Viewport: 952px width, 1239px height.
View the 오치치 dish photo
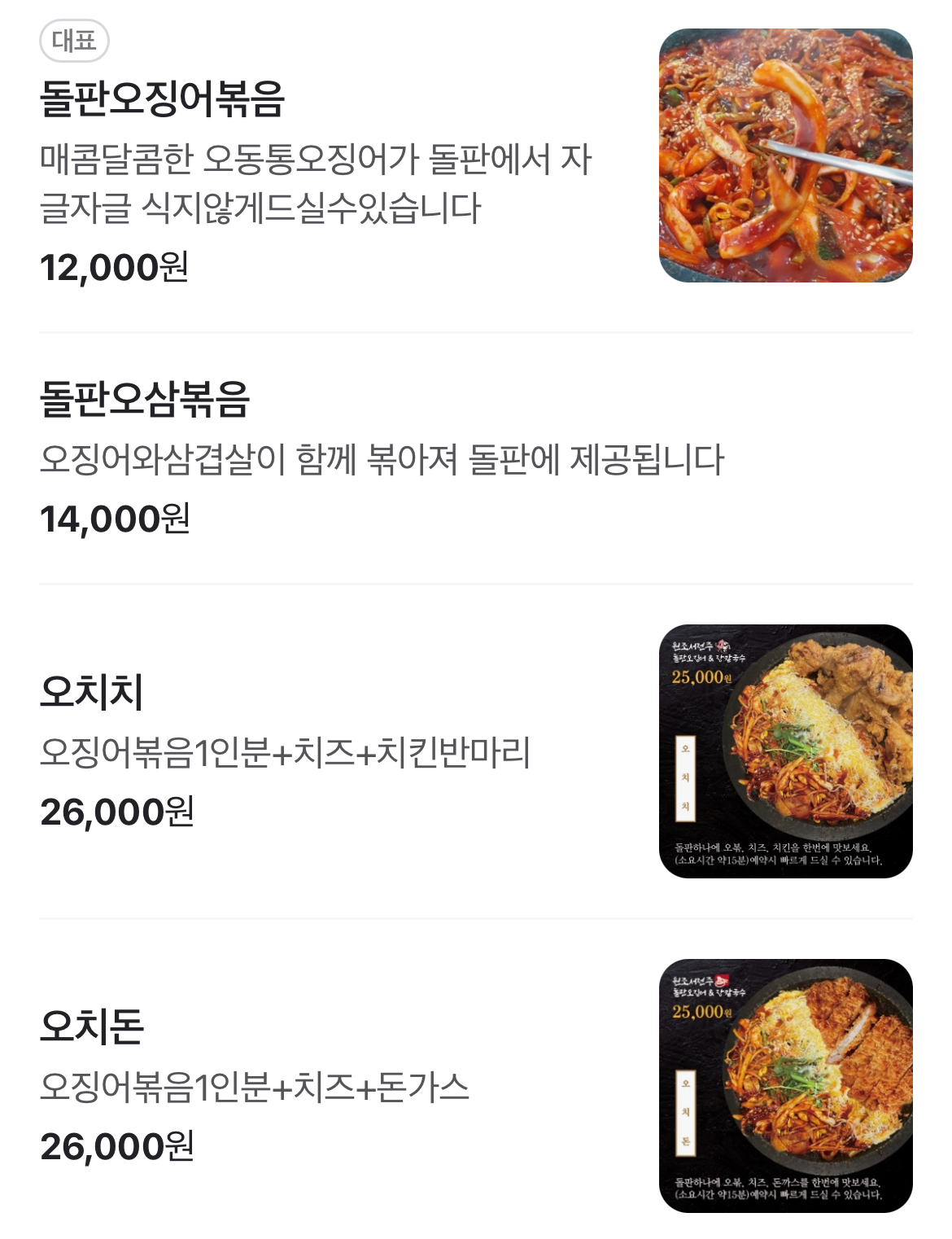[x=785, y=751]
